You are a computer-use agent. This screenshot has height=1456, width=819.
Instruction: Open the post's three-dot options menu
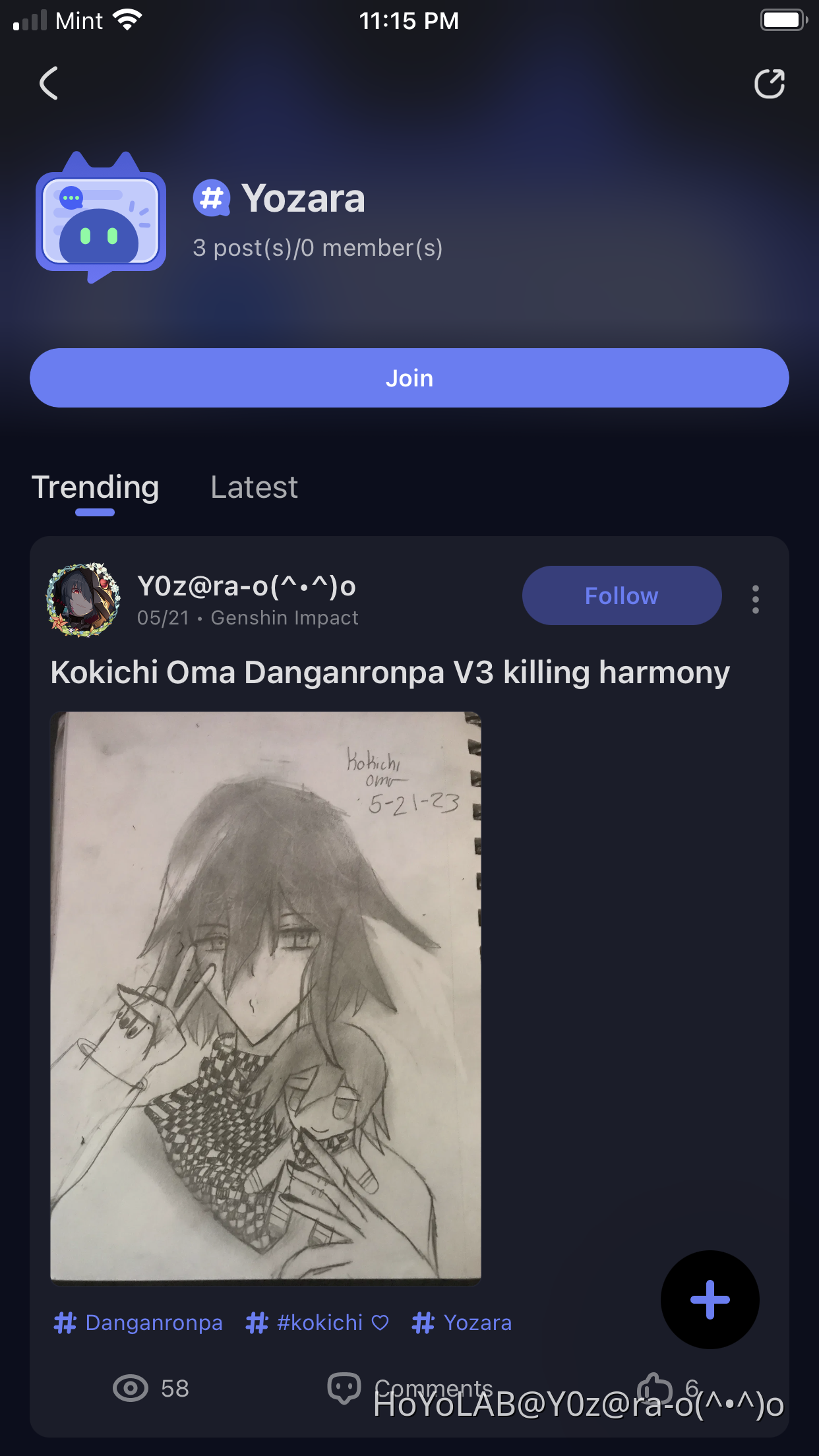[755, 599]
